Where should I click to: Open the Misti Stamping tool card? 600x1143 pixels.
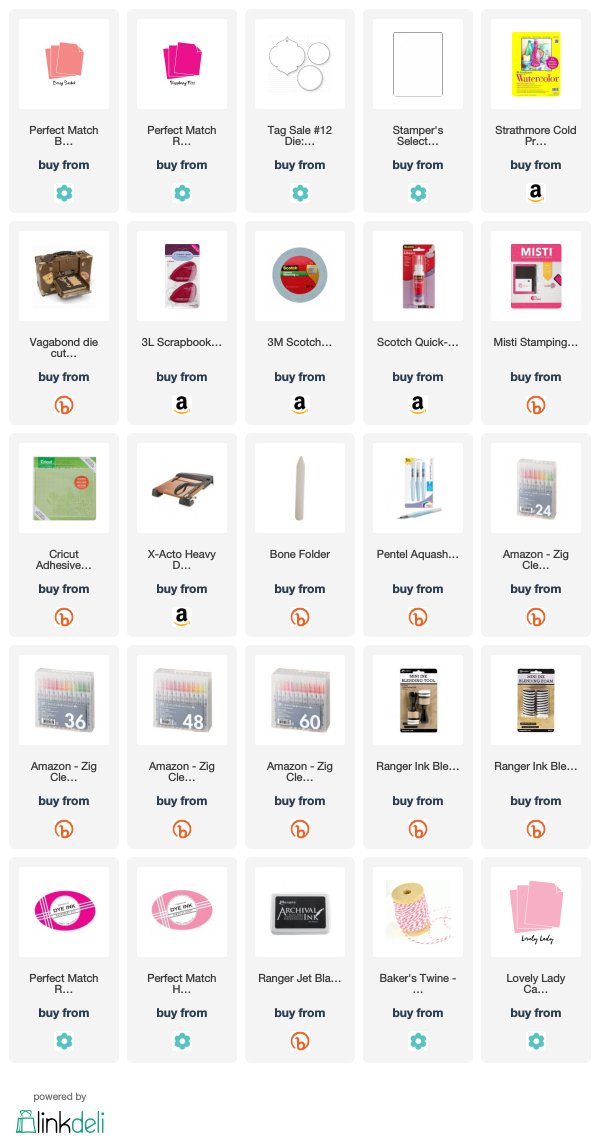(x=536, y=323)
